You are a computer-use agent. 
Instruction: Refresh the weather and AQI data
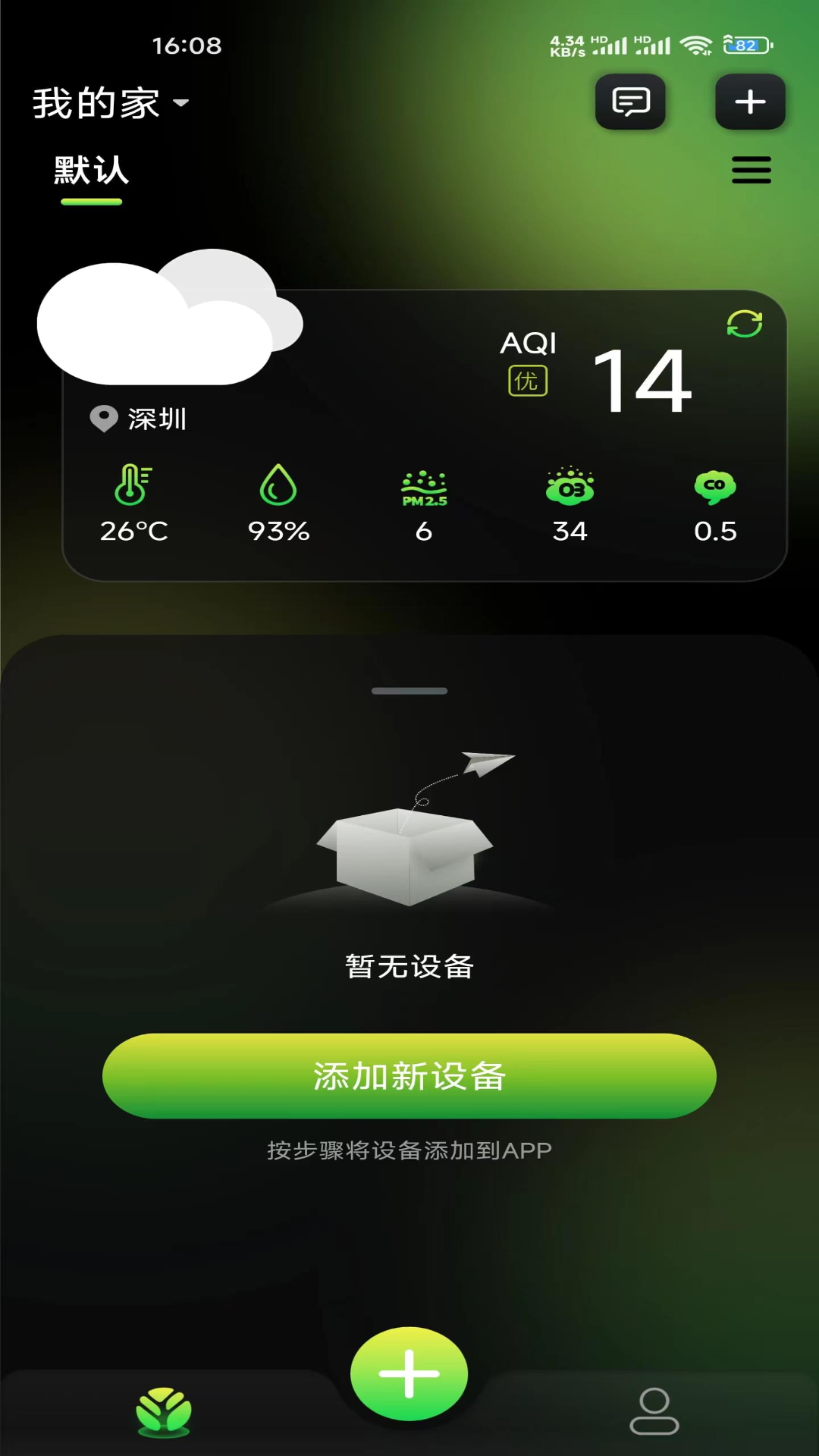point(744,324)
